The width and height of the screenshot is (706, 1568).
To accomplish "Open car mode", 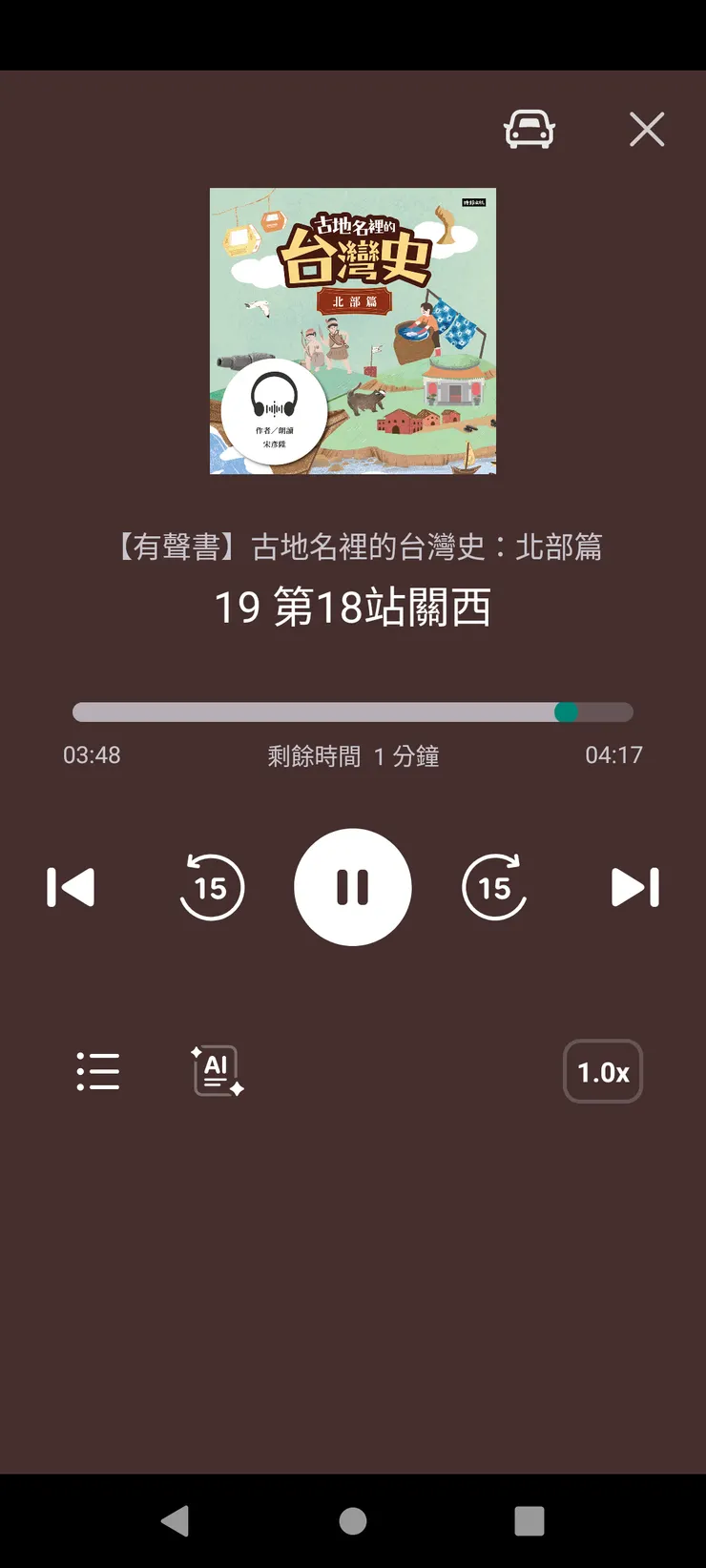I will (529, 129).
